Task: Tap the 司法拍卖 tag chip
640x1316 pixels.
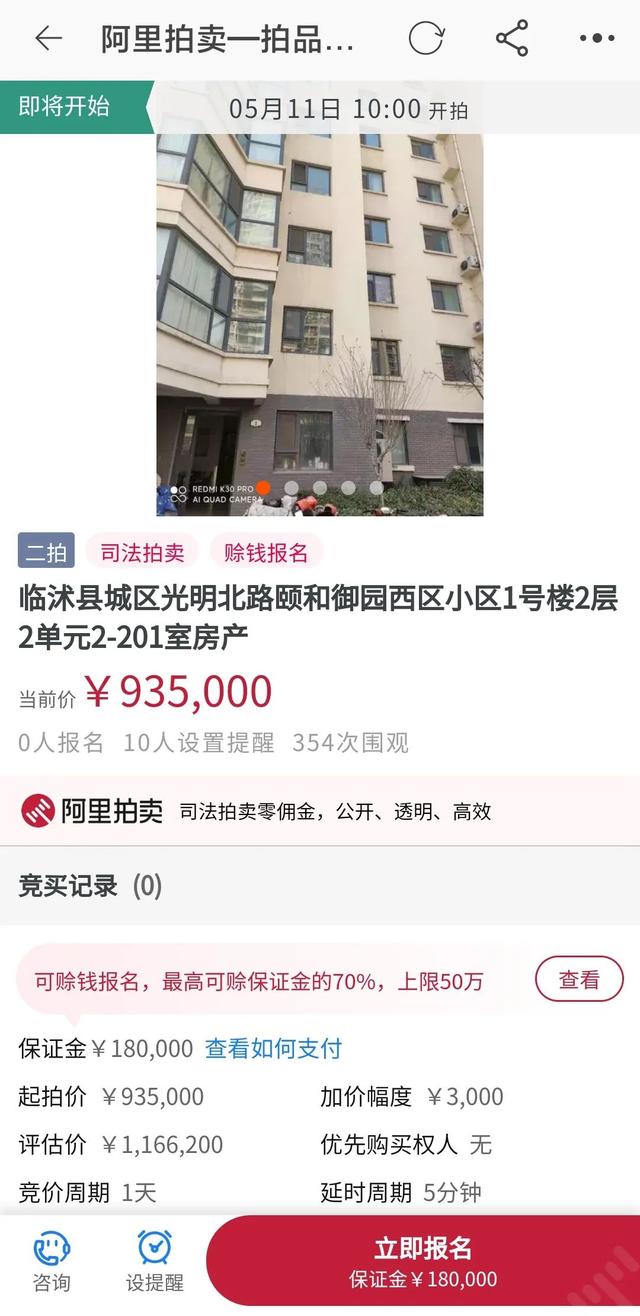Action: point(142,551)
